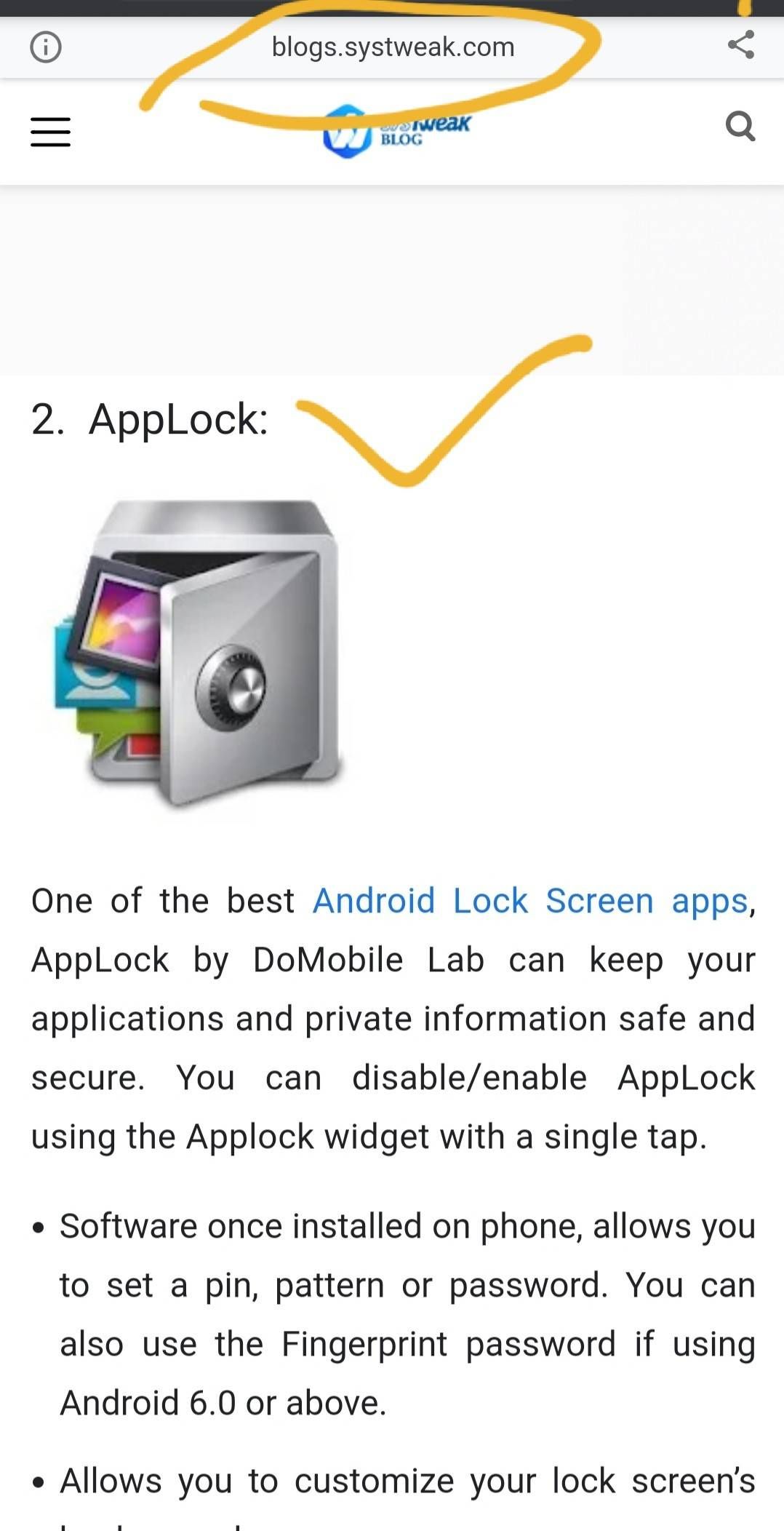This screenshot has width=784, height=1531.
Task: Open the hamburger menu
Action: tap(50, 132)
